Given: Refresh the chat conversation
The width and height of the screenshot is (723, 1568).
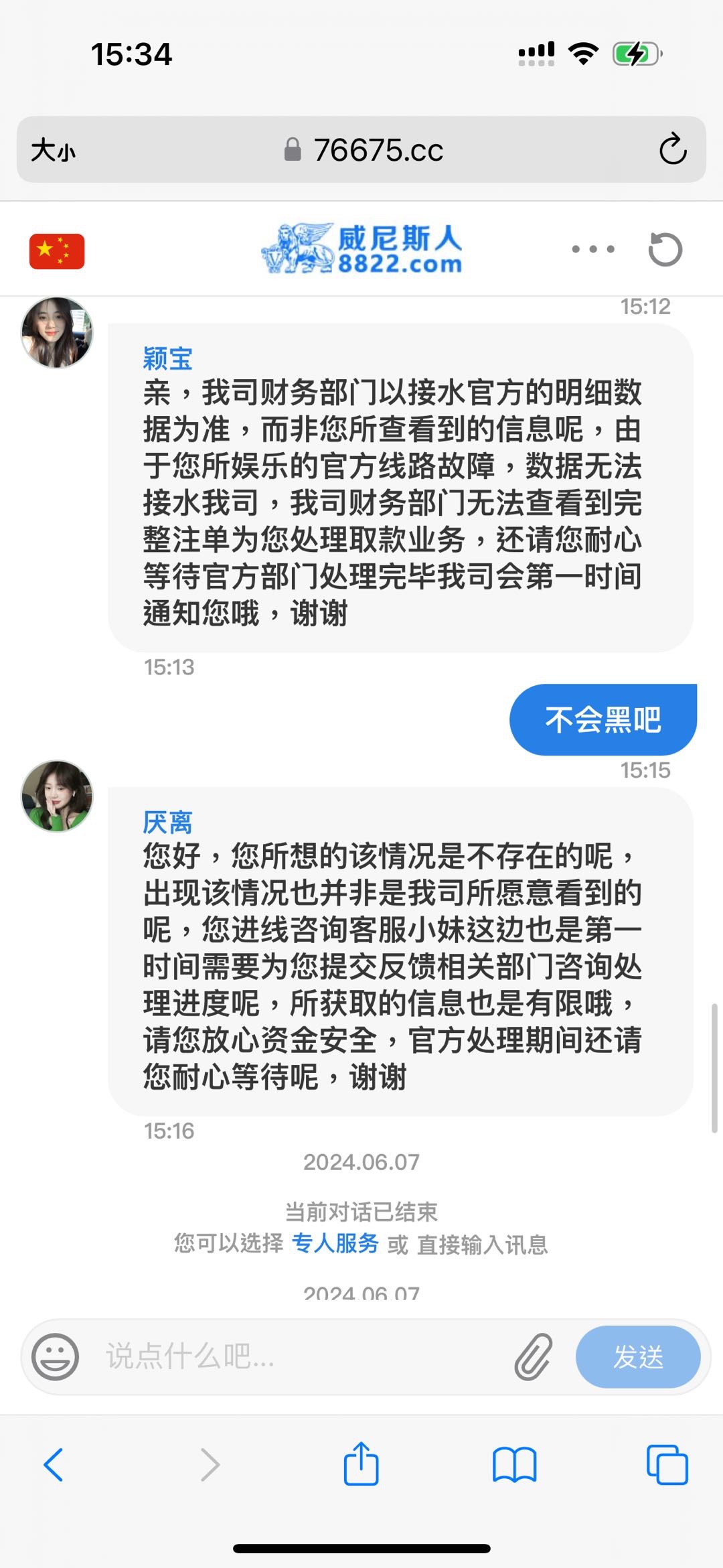Looking at the screenshot, I should tap(665, 249).
